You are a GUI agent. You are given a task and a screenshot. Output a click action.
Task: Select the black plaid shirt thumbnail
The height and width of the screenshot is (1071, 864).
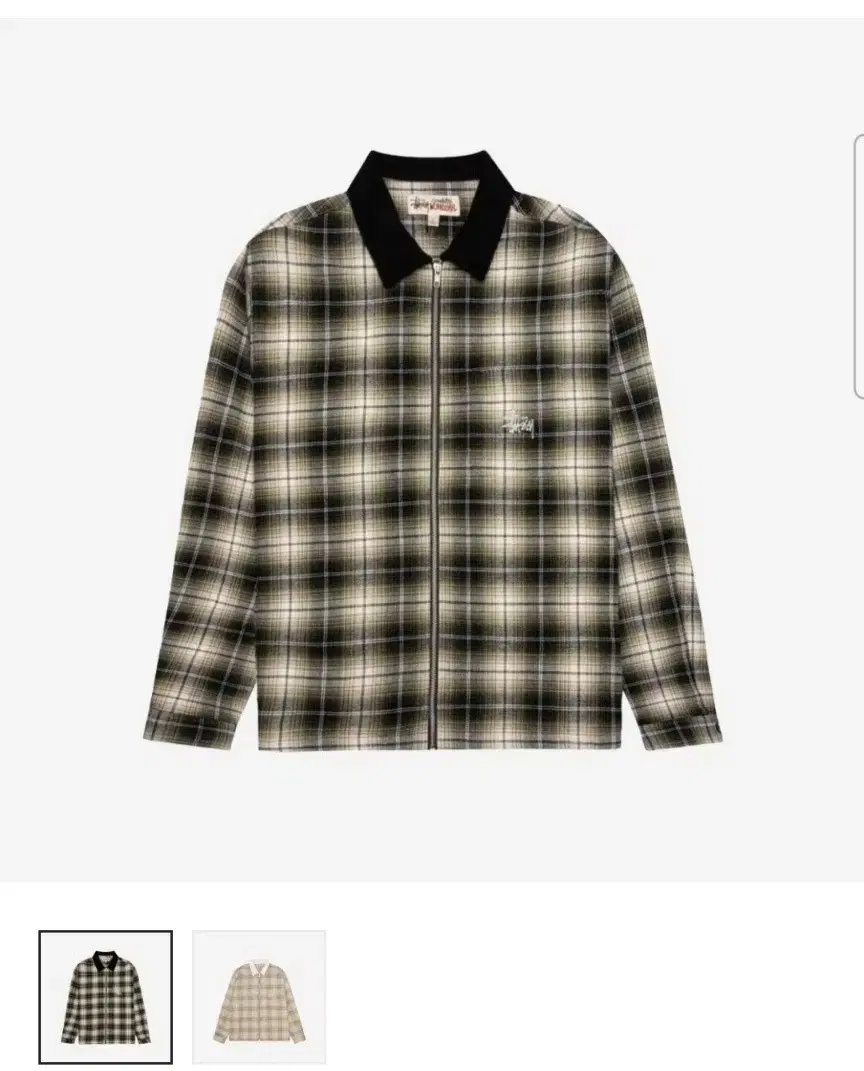[105, 996]
